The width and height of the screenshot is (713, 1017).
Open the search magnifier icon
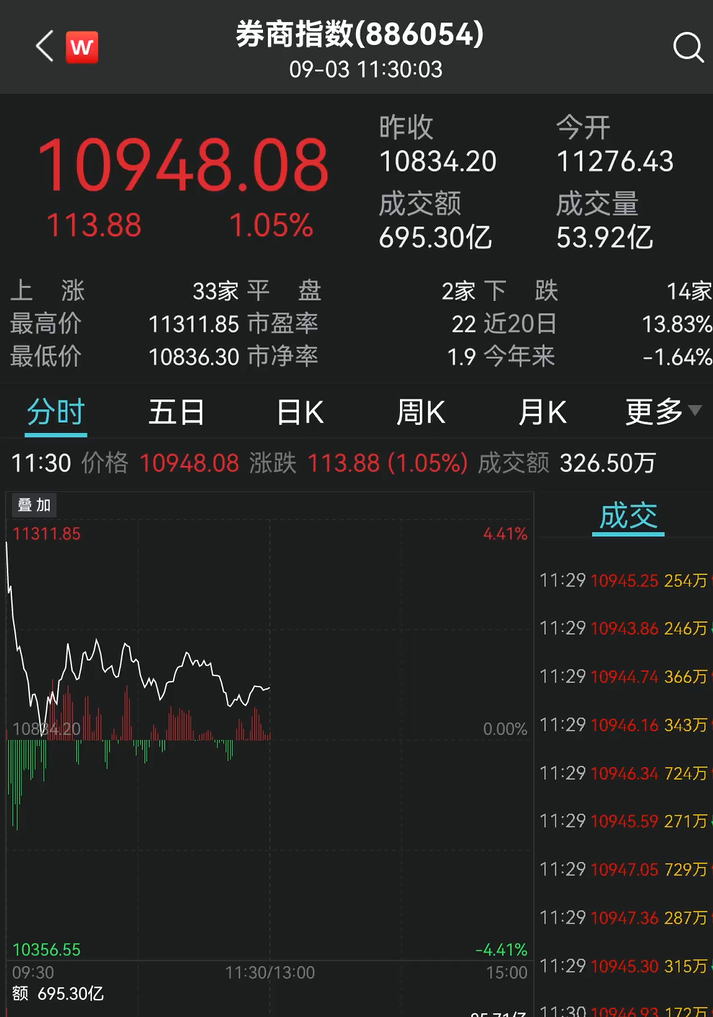pos(688,47)
